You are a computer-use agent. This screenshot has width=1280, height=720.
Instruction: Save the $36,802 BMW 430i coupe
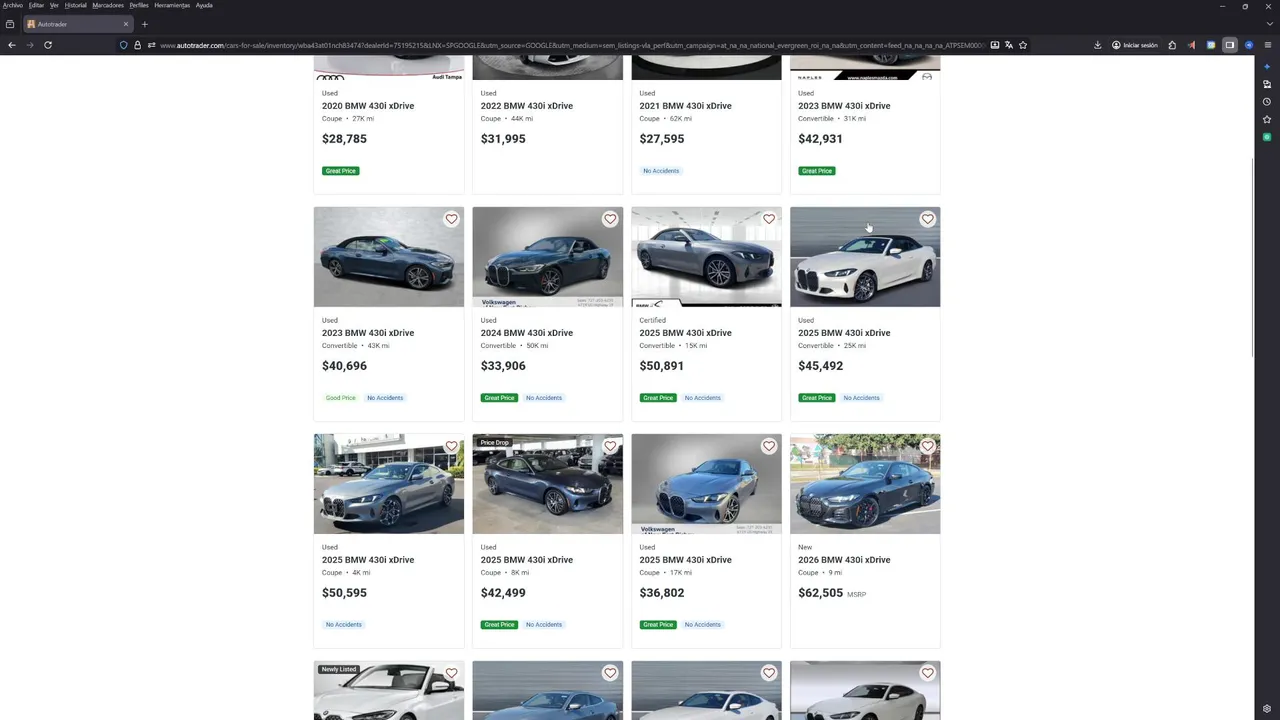769,446
